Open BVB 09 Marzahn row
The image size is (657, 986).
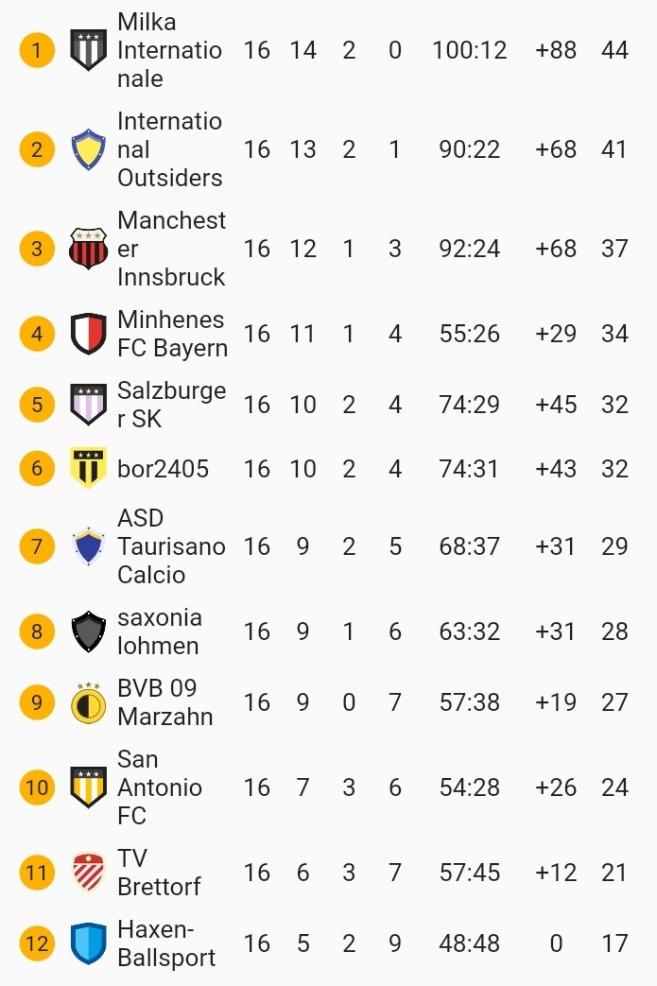[165, 702]
